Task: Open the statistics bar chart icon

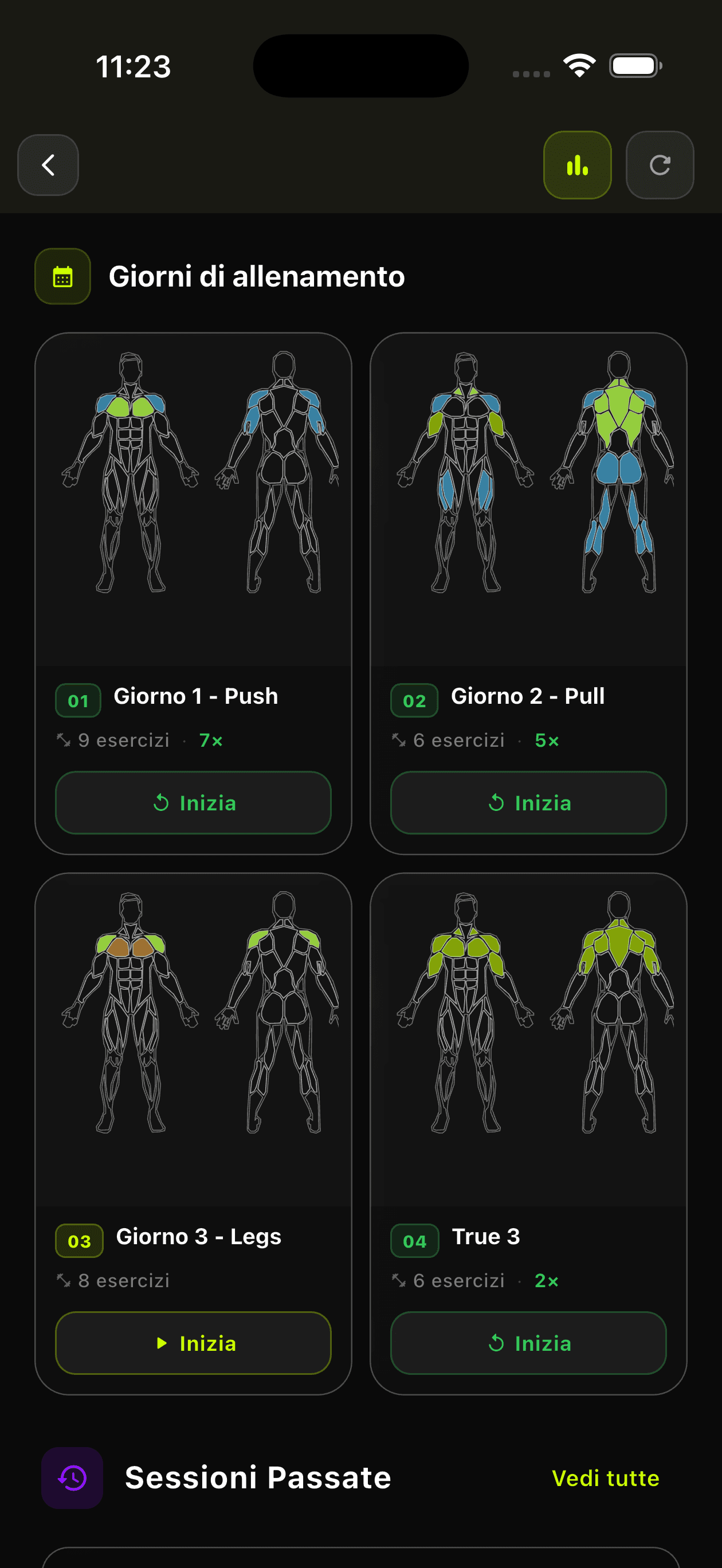Action: [577, 165]
